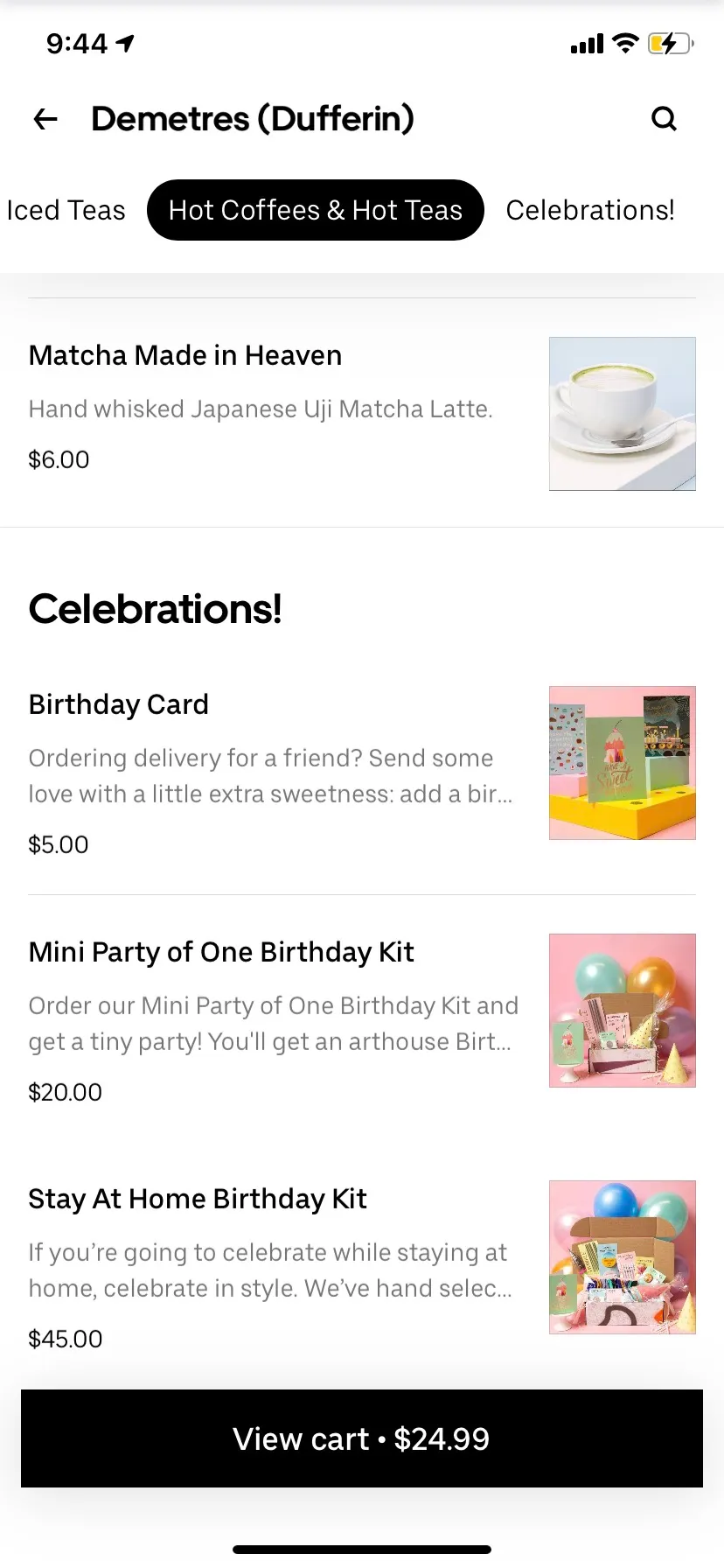Jump to the Celebrations! tab
This screenshot has height=1568, width=724.
click(x=589, y=211)
